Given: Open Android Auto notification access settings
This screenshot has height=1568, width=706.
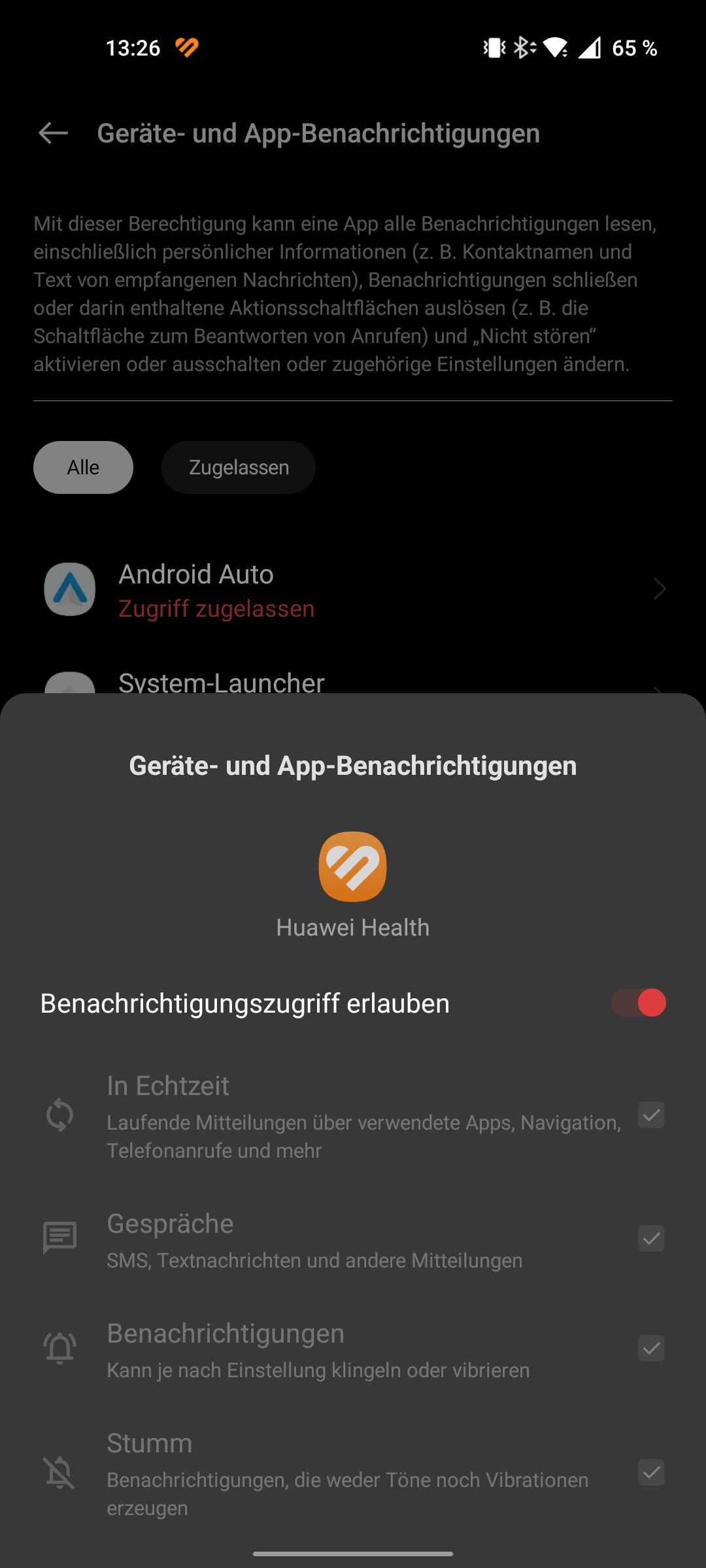Looking at the screenshot, I should click(x=353, y=591).
